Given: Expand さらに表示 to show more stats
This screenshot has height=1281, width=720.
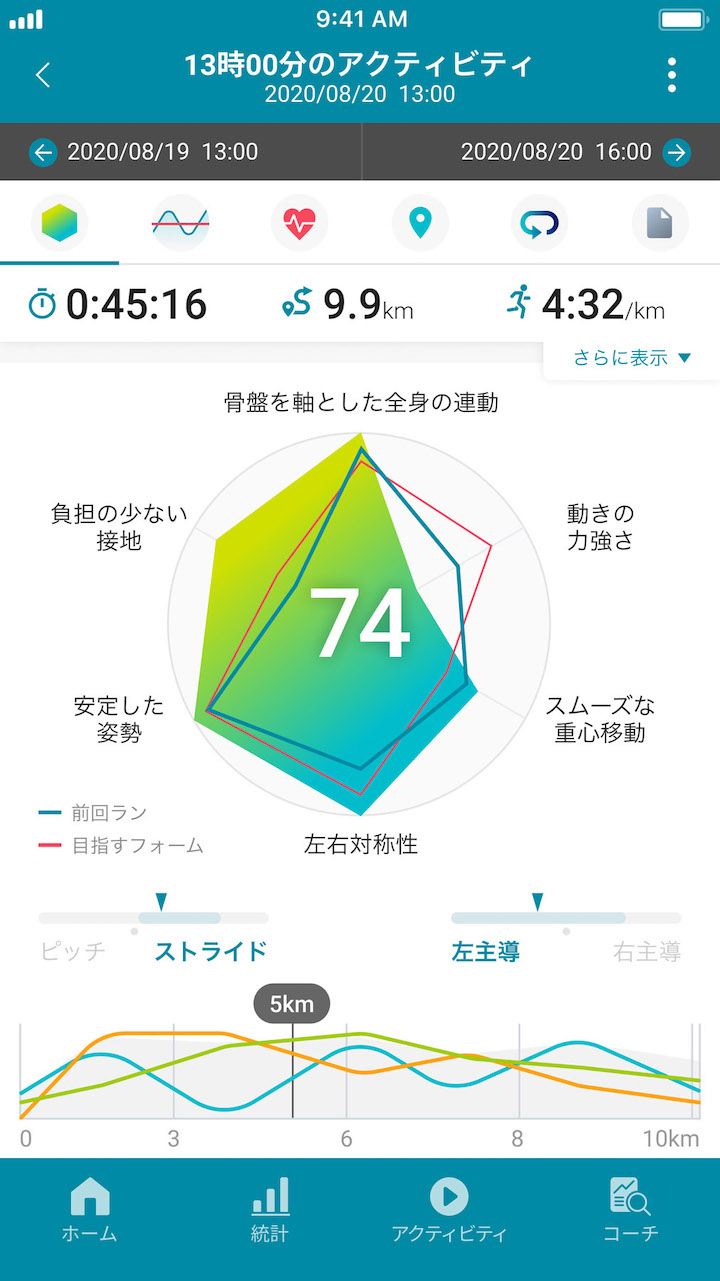Looking at the screenshot, I should click(632, 358).
